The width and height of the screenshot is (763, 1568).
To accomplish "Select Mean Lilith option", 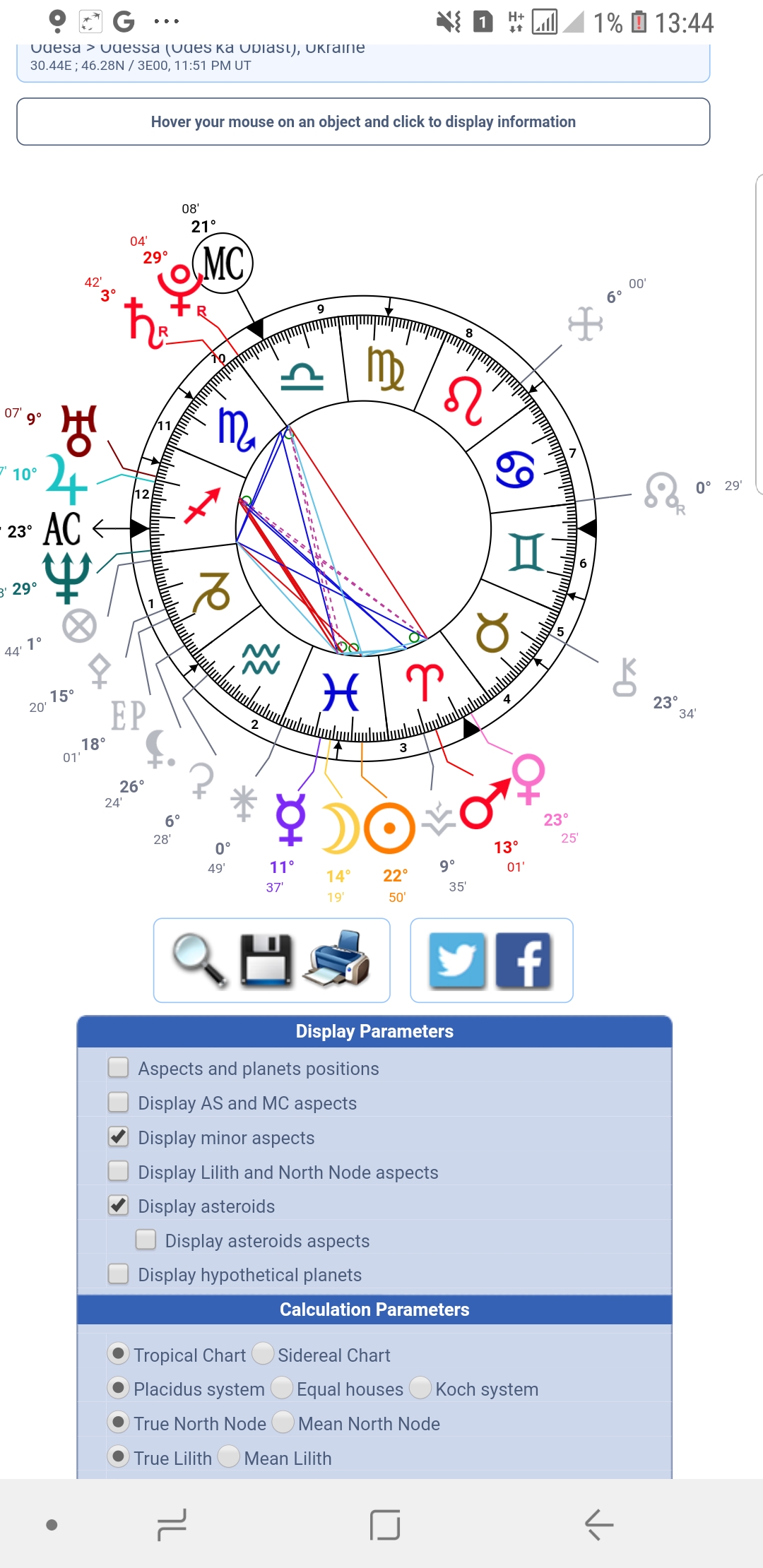I will tap(229, 1456).
